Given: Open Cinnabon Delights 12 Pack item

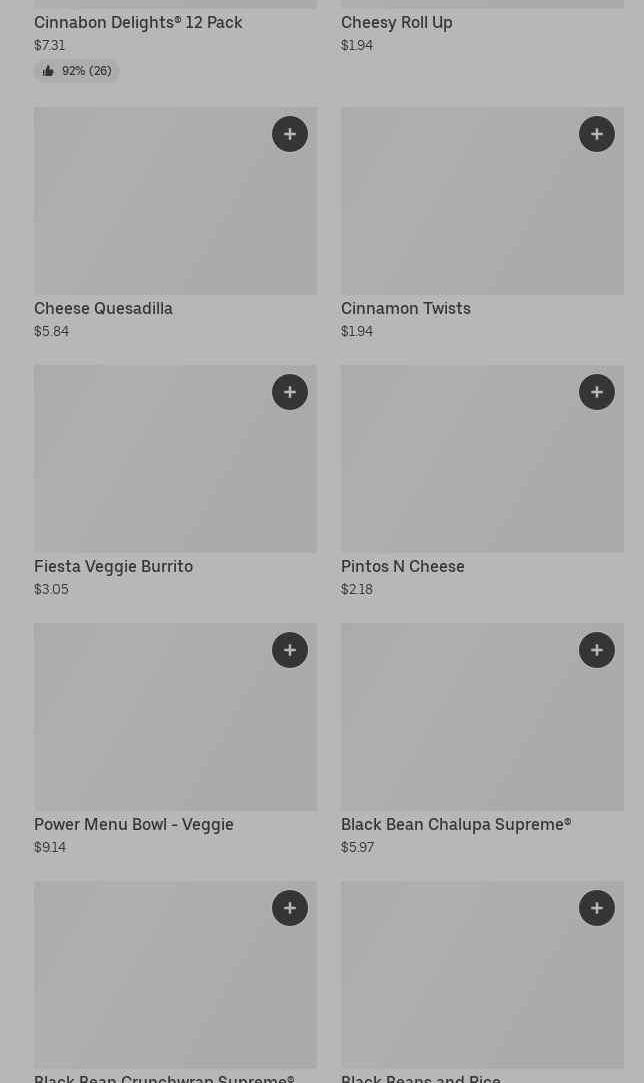Looking at the screenshot, I should tap(138, 22).
